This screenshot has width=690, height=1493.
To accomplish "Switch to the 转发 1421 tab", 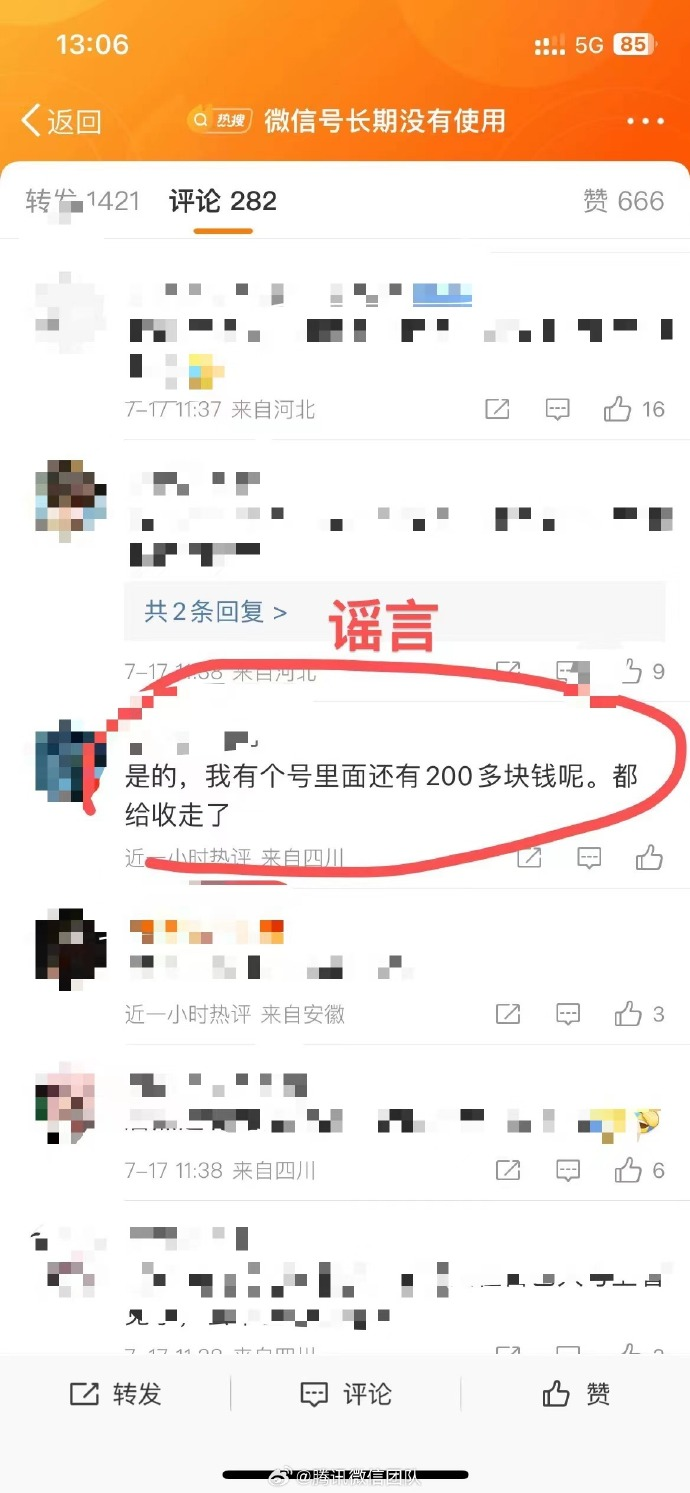I will (x=82, y=201).
